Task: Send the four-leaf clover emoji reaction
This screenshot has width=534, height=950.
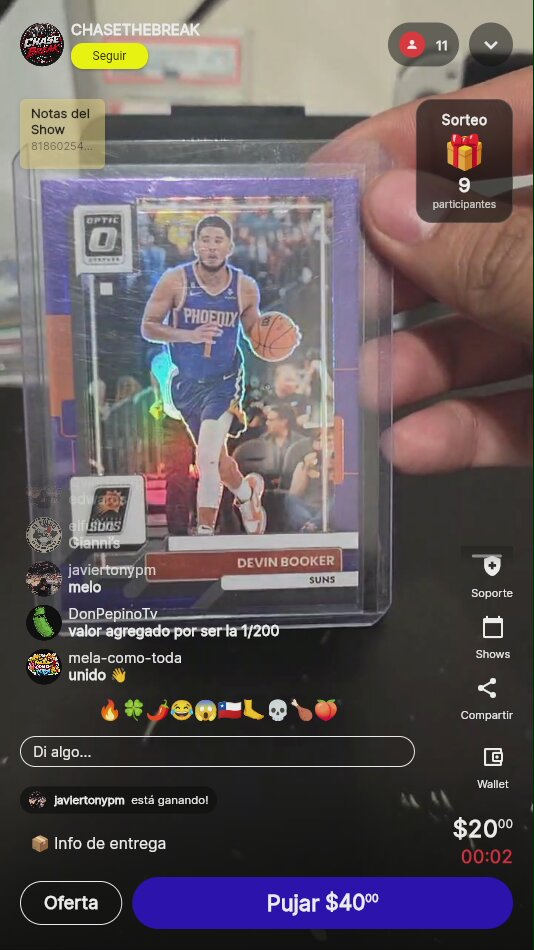Action: [133, 710]
